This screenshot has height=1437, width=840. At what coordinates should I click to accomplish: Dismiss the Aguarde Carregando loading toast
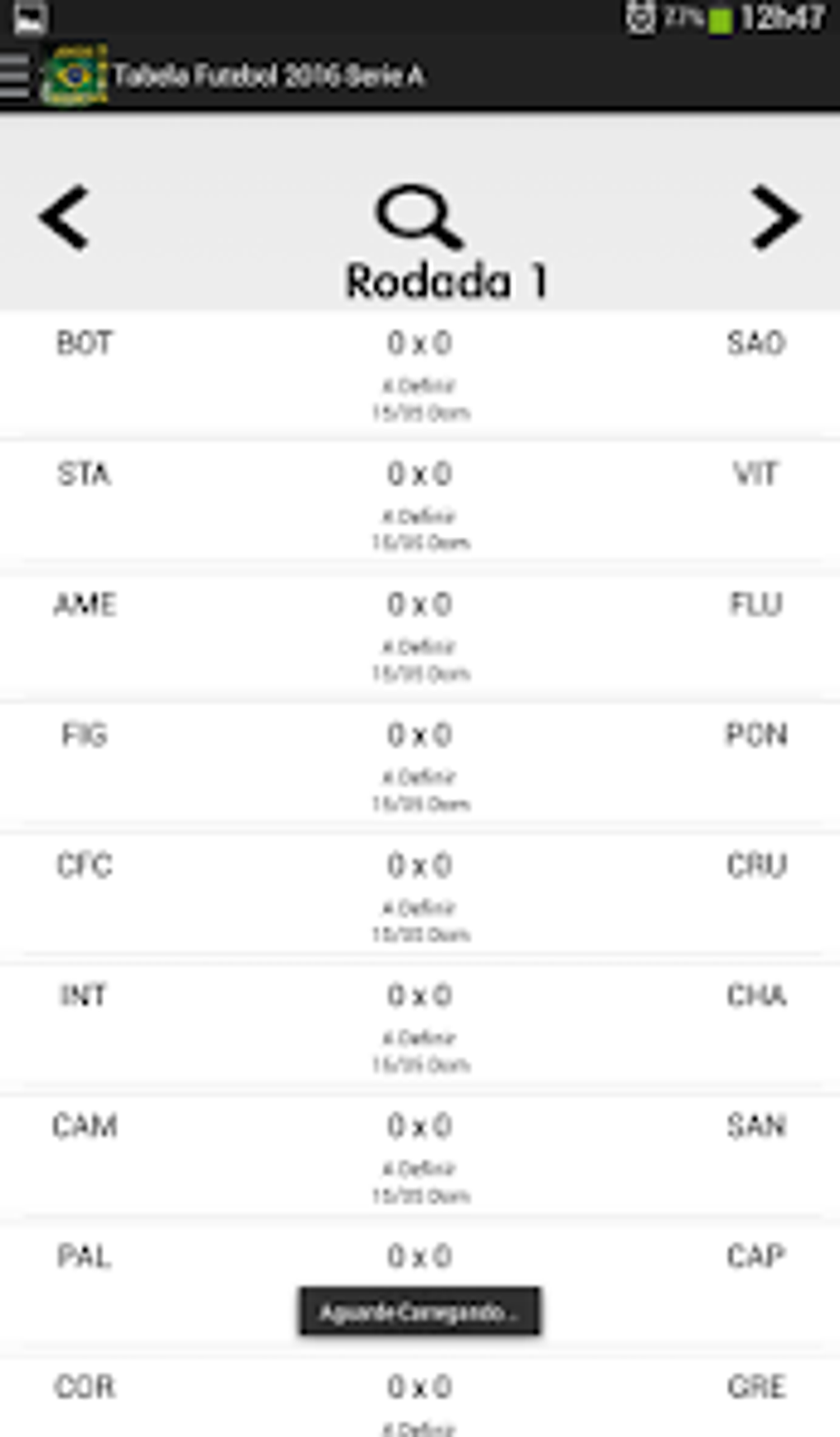tap(420, 1310)
